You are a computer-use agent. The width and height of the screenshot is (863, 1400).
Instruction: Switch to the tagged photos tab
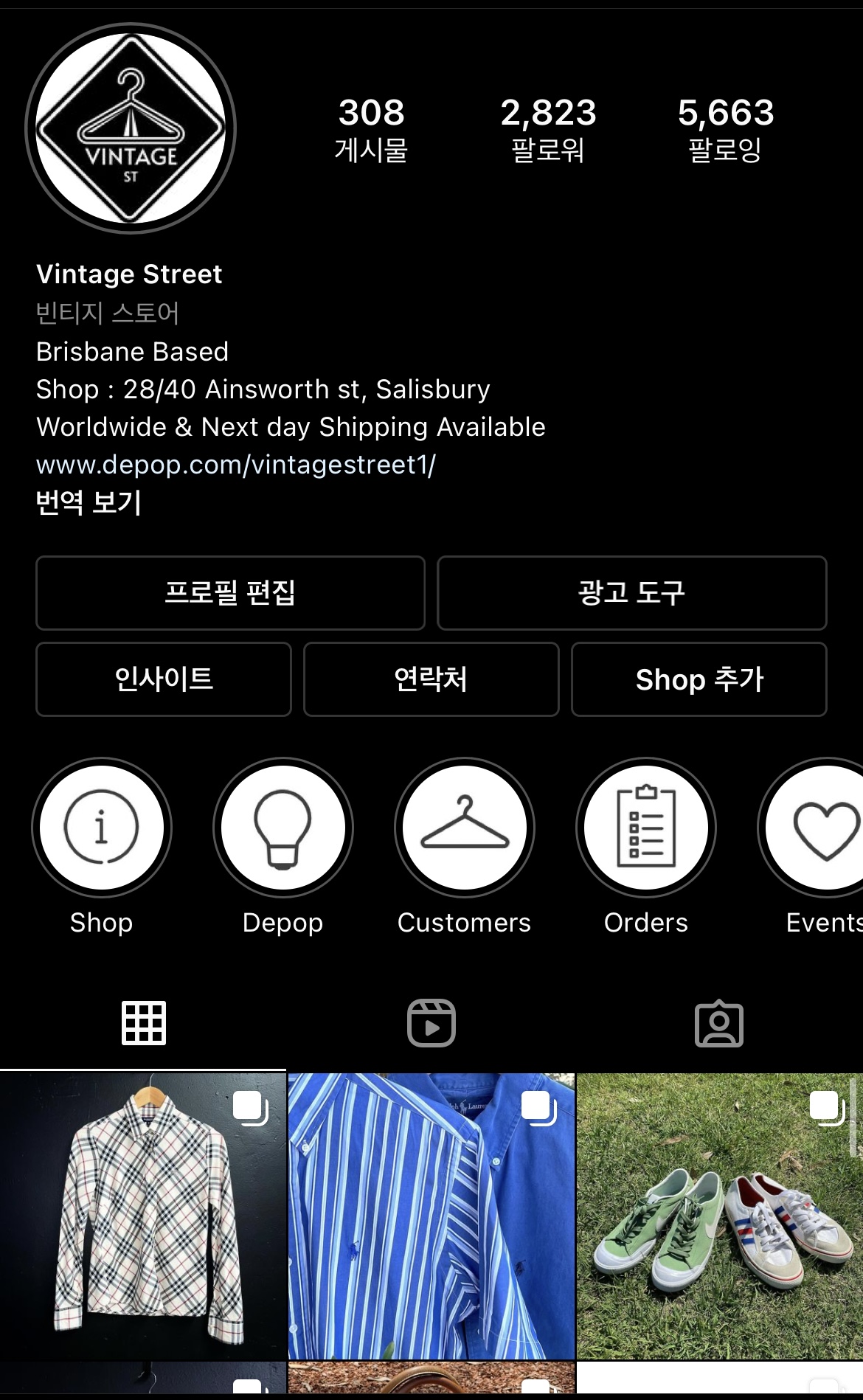click(x=719, y=1023)
